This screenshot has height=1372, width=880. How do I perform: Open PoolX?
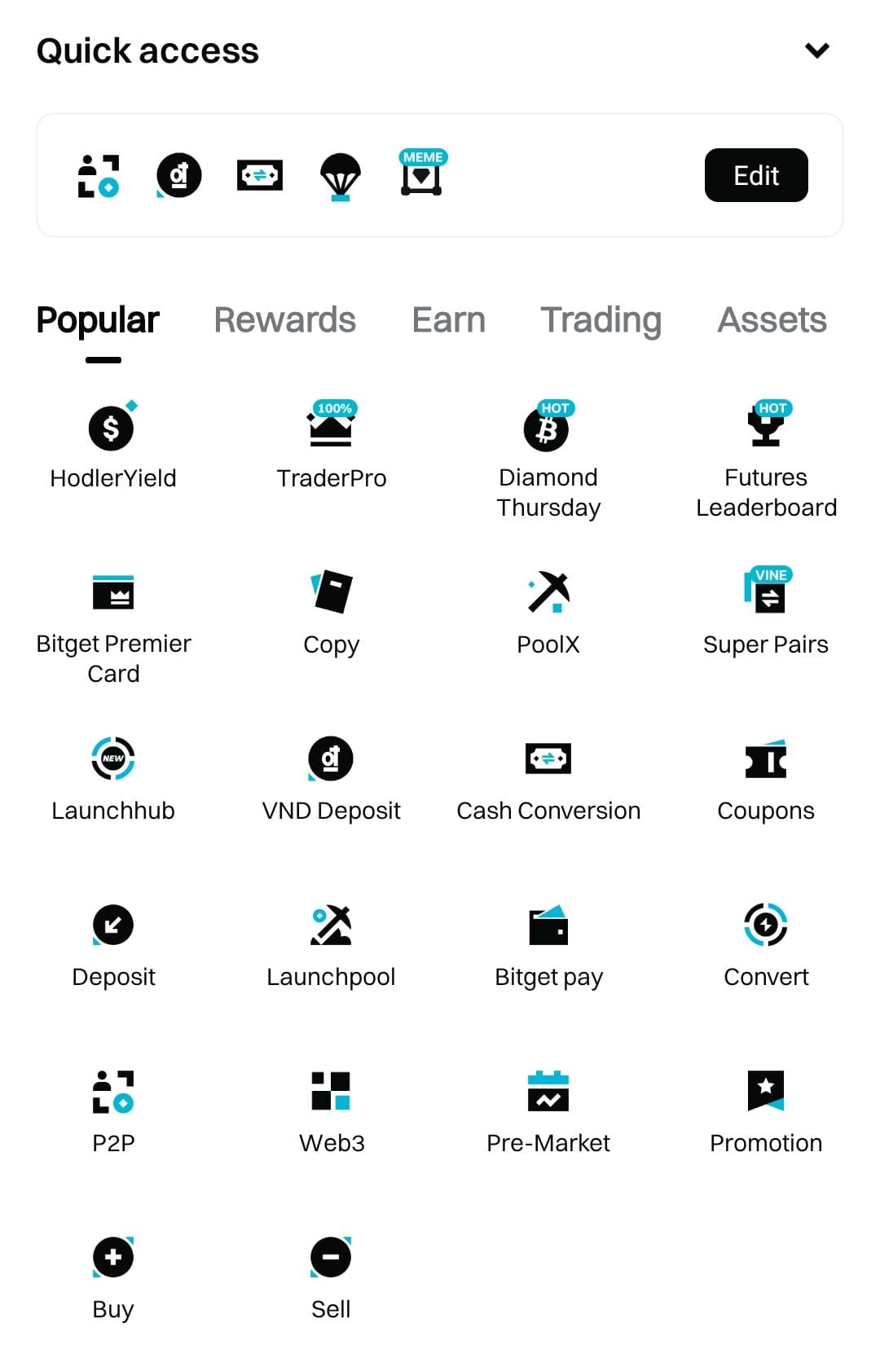coord(548,611)
